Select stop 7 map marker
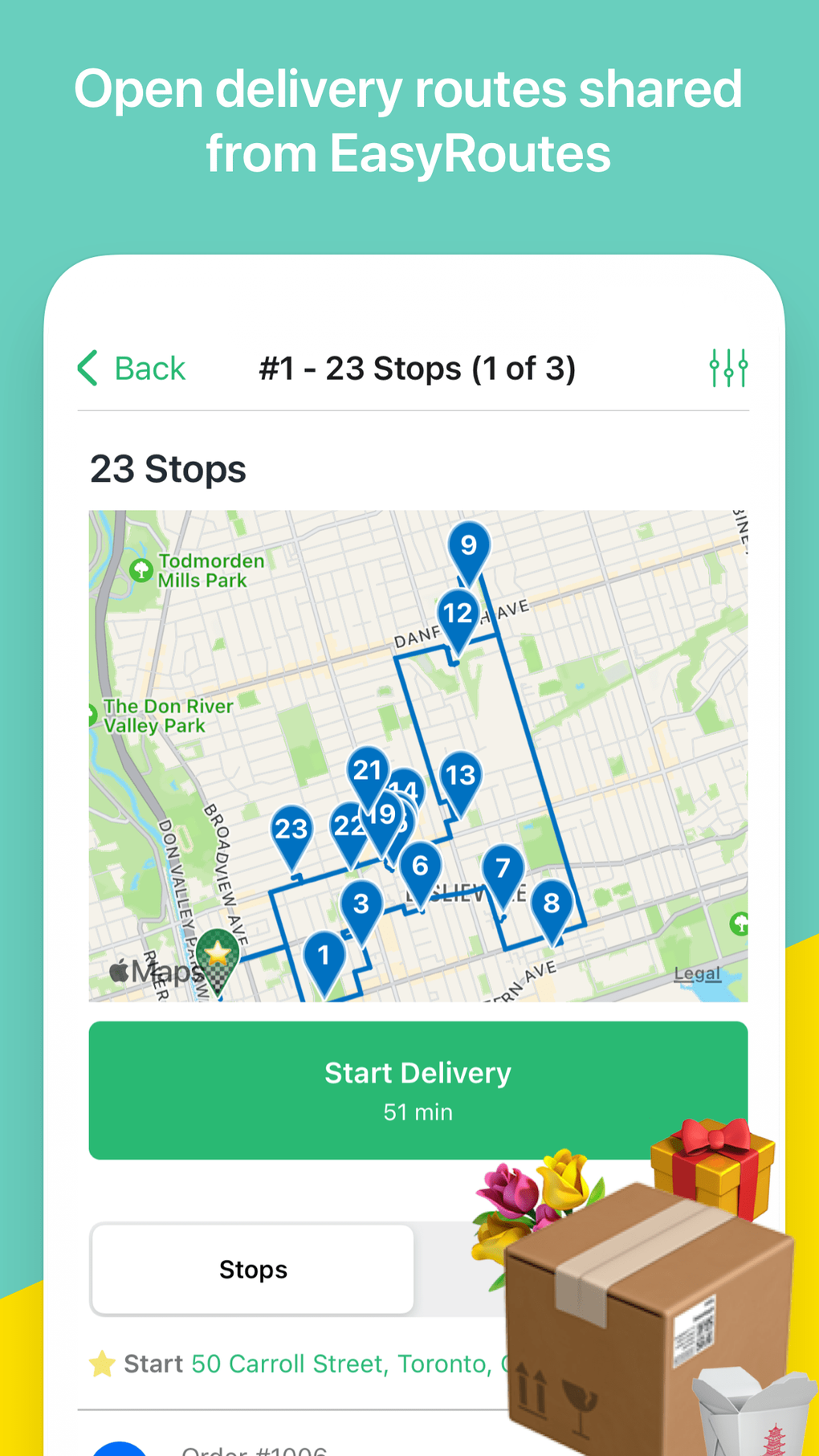 pos(503,867)
